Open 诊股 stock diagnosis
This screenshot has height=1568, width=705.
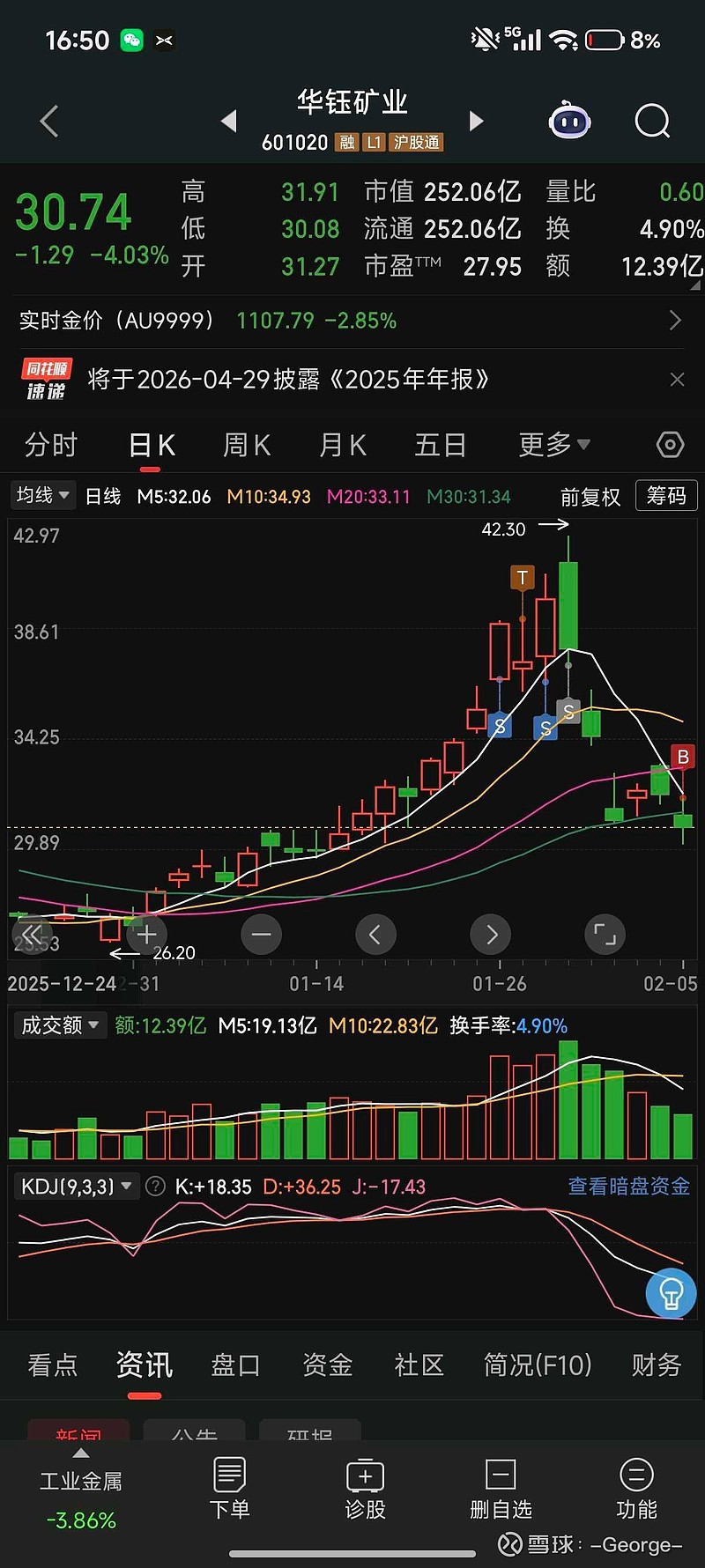[366, 1489]
